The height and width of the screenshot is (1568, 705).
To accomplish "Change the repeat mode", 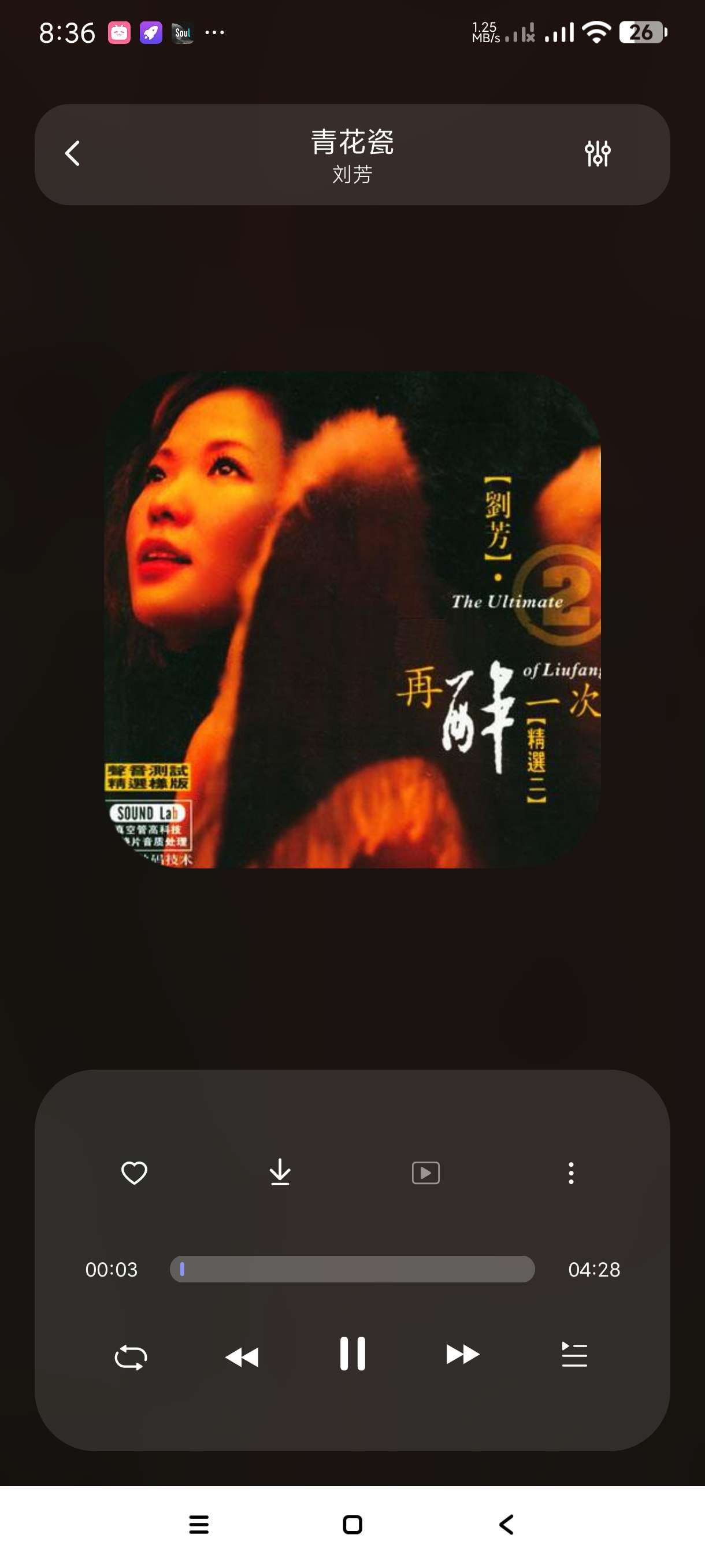I will pos(131,1357).
